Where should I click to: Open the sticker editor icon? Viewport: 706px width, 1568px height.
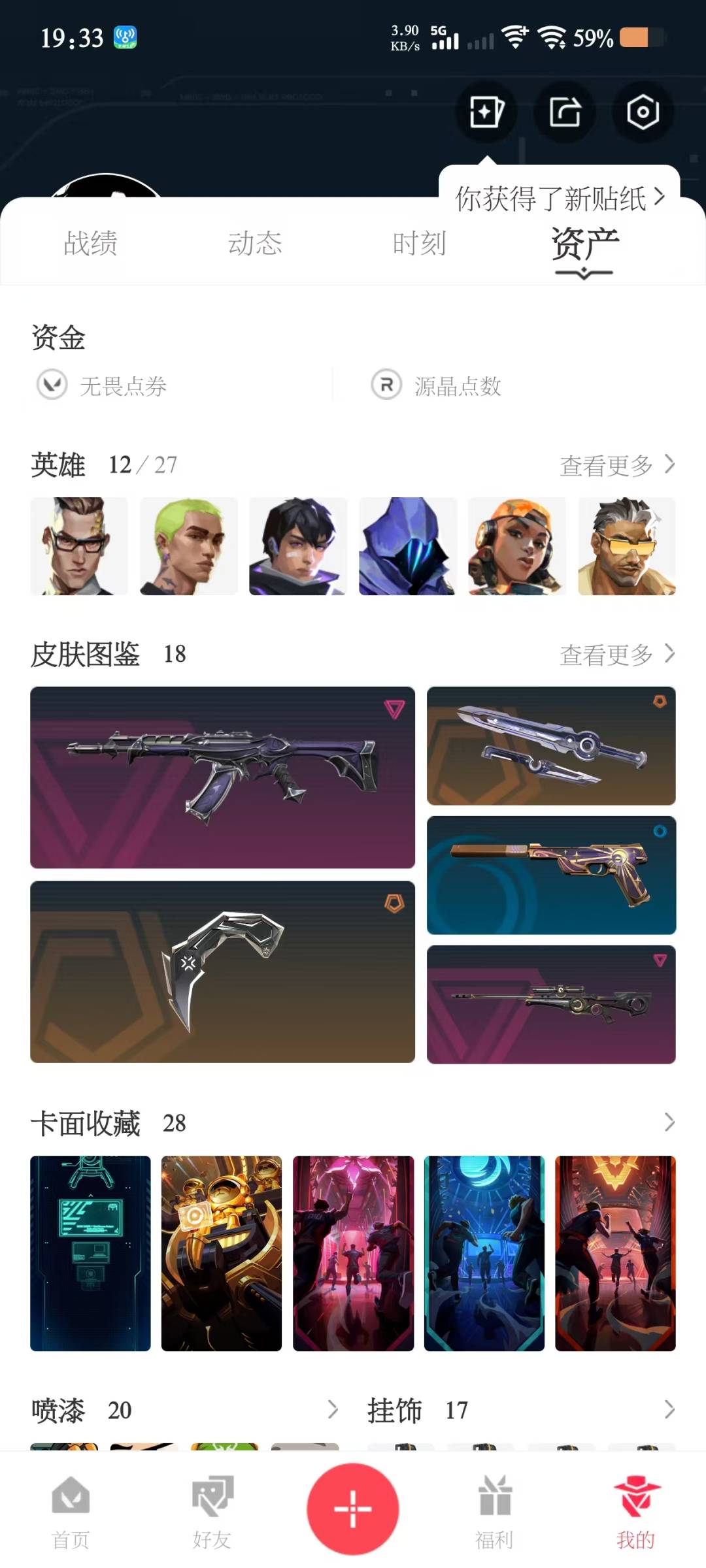(486, 112)
